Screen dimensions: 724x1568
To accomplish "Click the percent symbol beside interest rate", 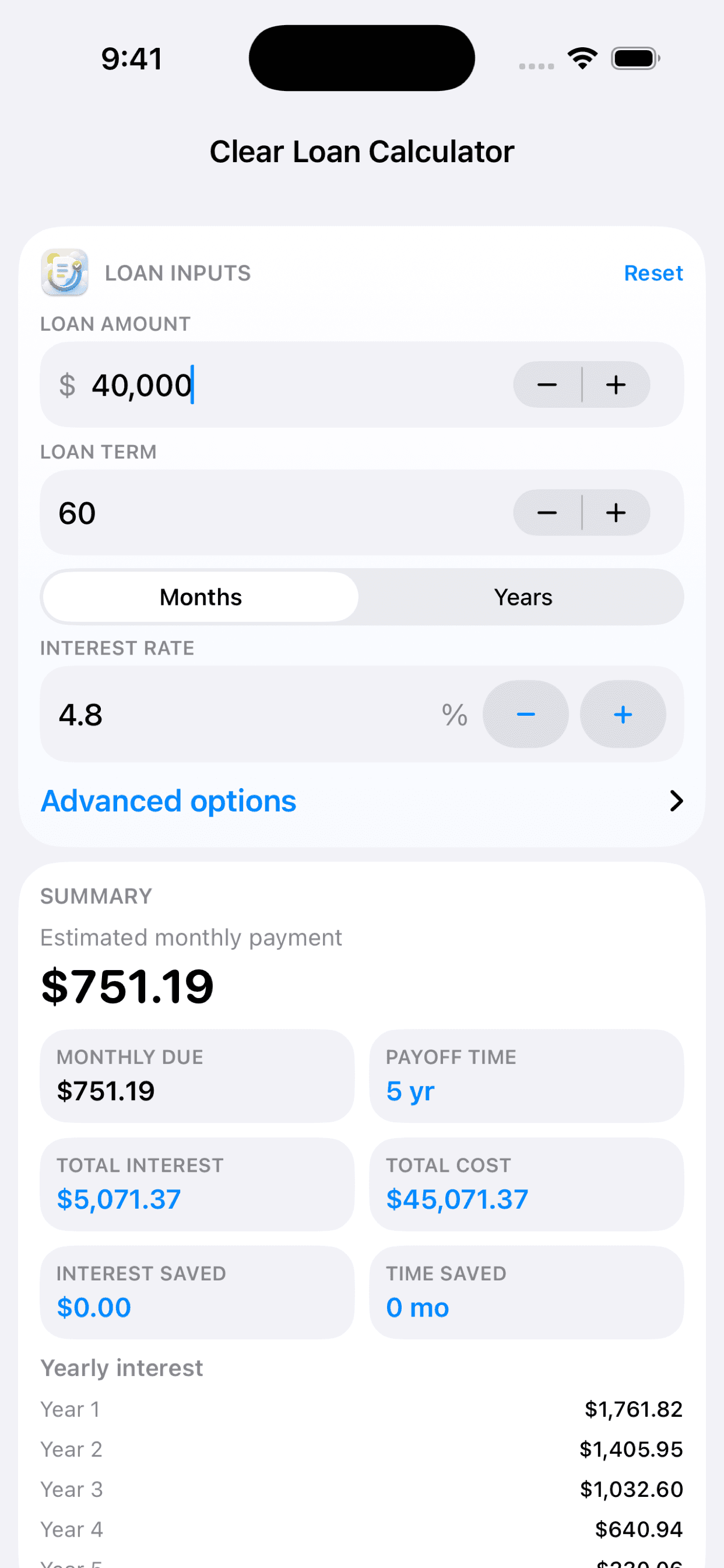I will [x=454, y=715].
